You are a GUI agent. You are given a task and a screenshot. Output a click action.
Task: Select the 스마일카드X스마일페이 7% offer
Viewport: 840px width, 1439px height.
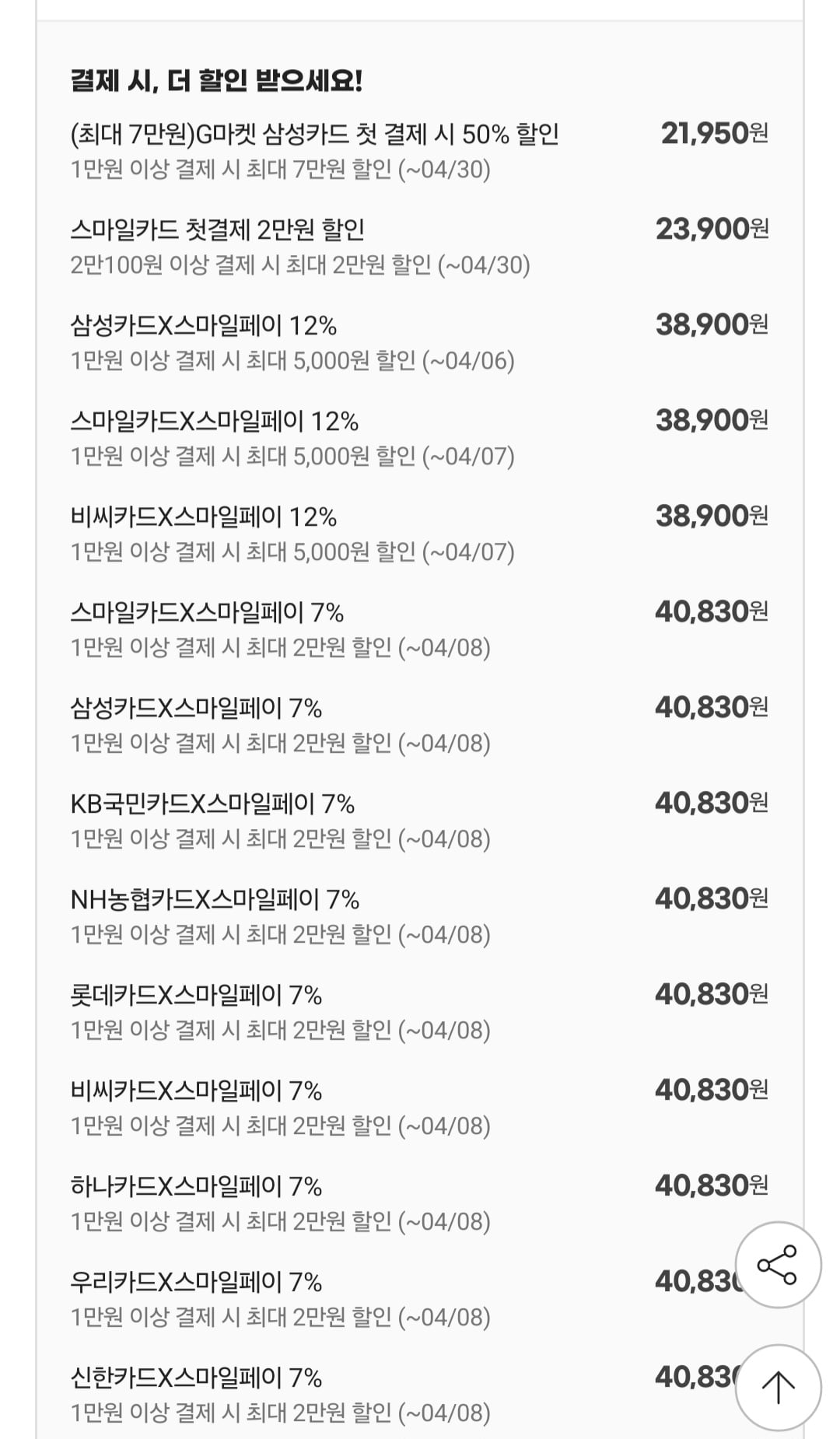pos(210,608)
